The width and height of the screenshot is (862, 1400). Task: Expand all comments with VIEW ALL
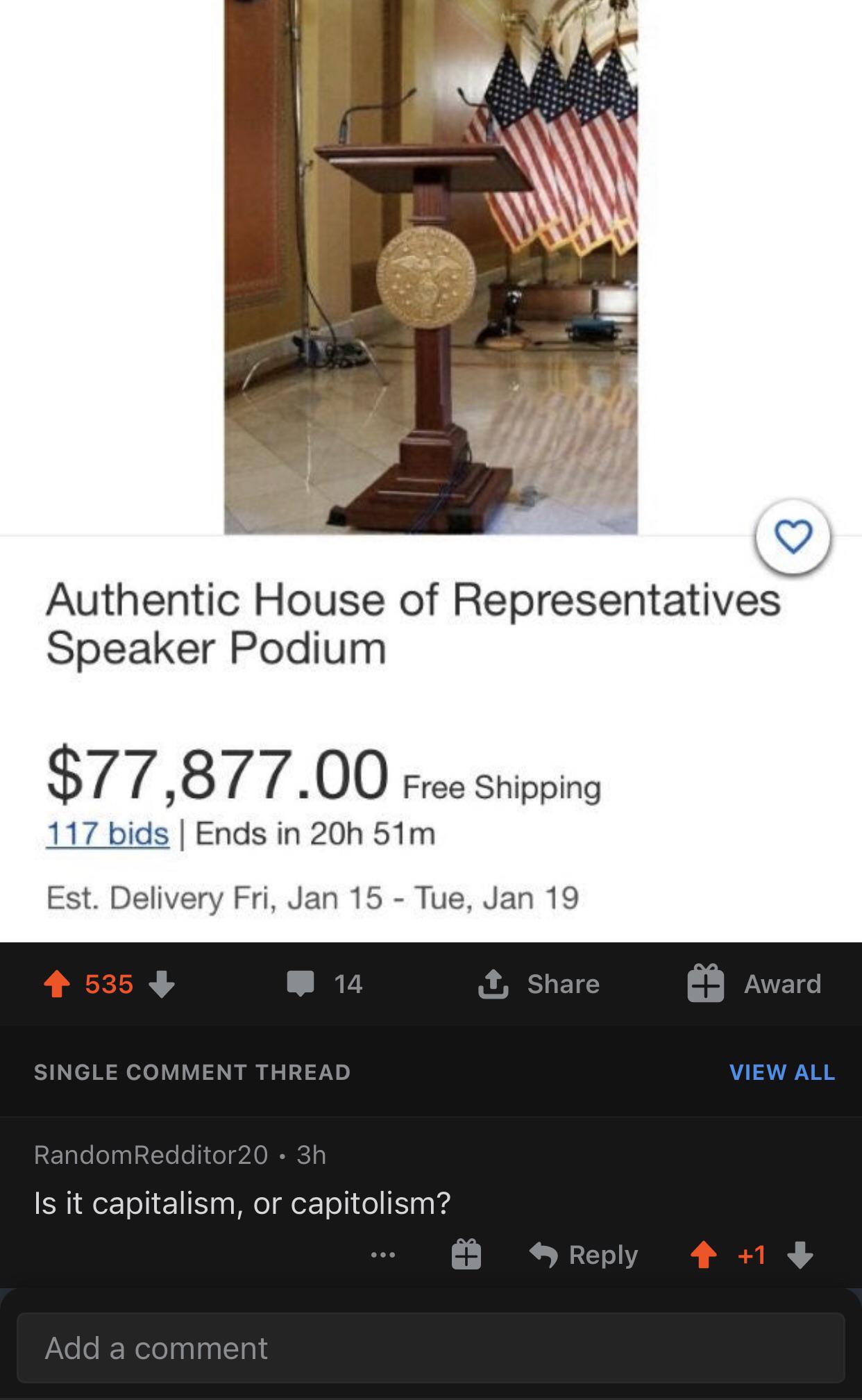[x=781, y=1072]
